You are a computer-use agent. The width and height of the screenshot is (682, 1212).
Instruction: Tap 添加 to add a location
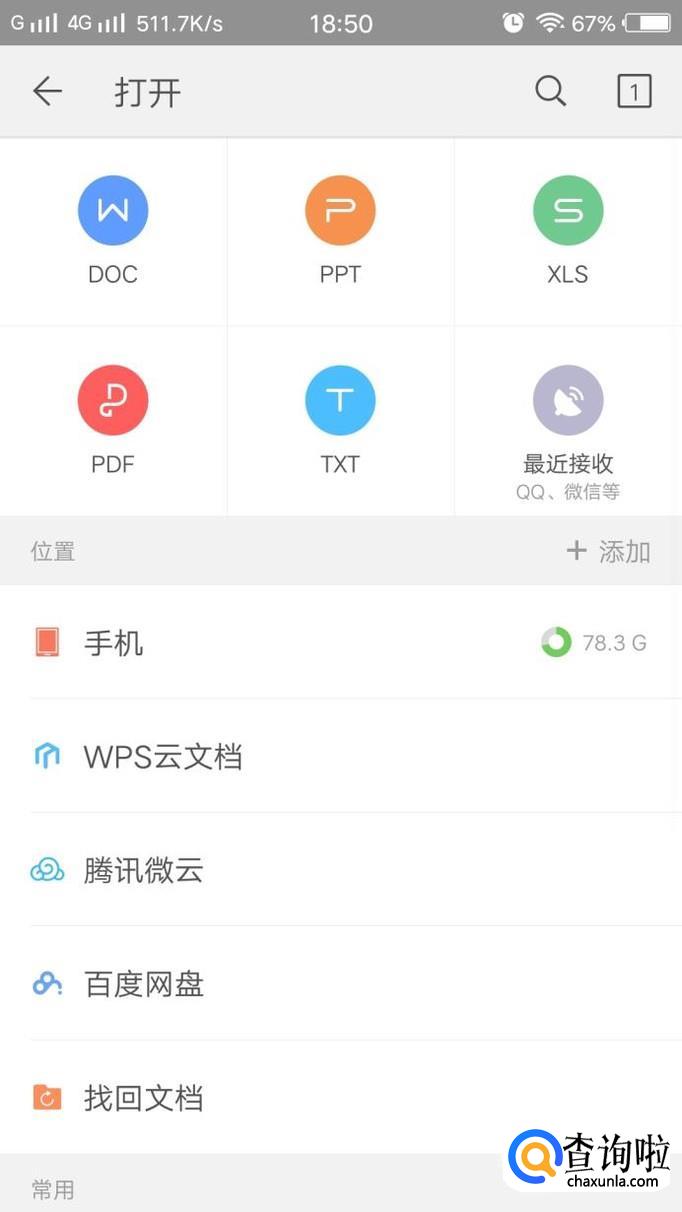point(608,551)
